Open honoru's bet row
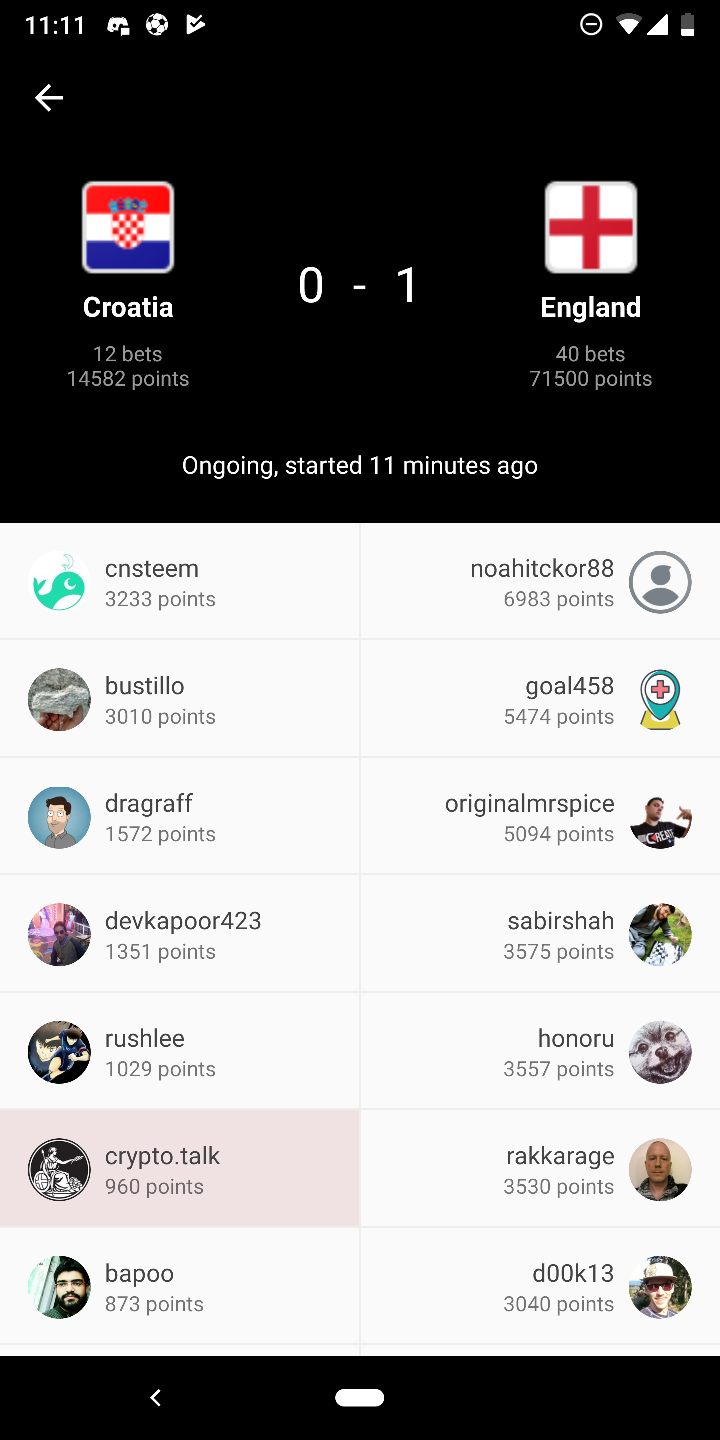The width and height of the screenshot is (720, 1440). pyautogui.click(x=540, y=1052)
